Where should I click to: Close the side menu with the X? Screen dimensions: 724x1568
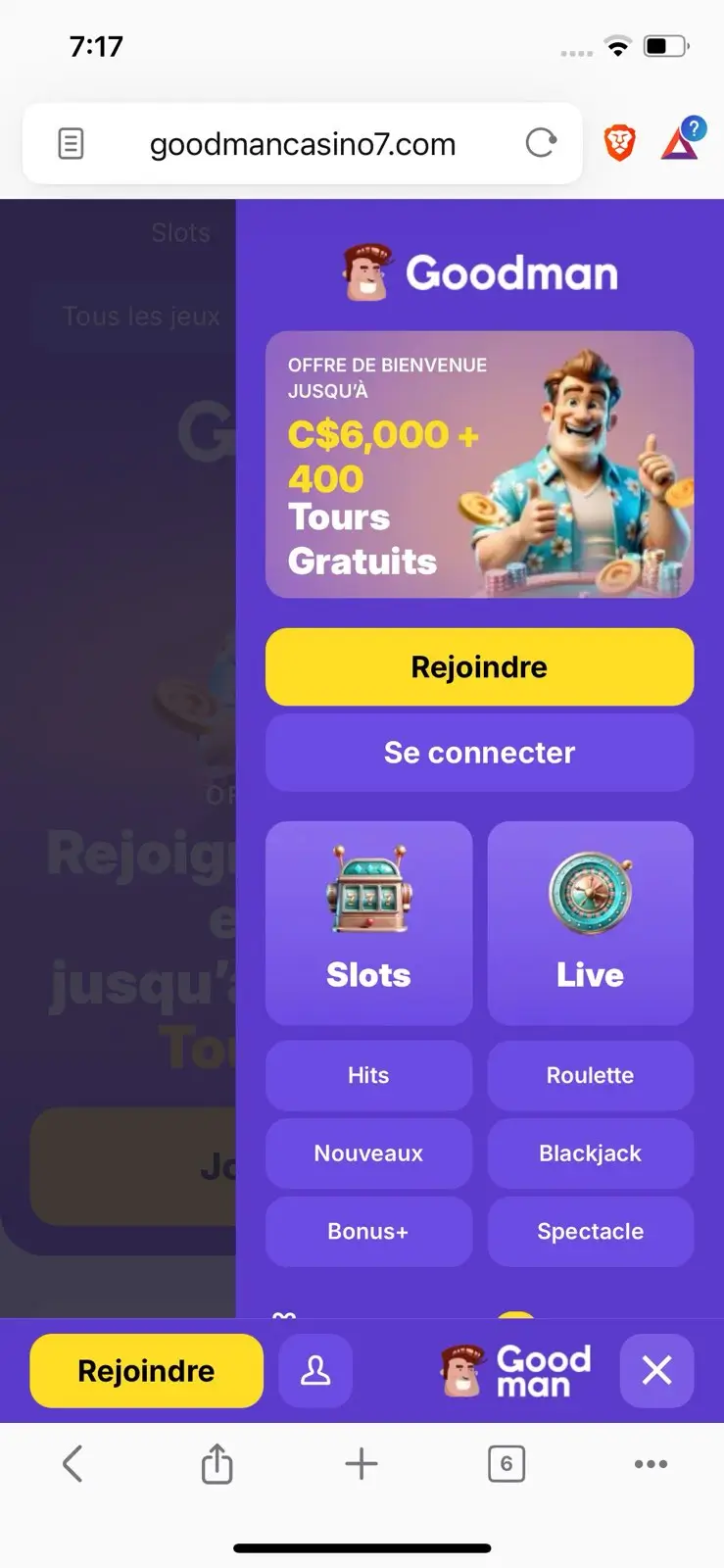click(x=656, y=1370)
